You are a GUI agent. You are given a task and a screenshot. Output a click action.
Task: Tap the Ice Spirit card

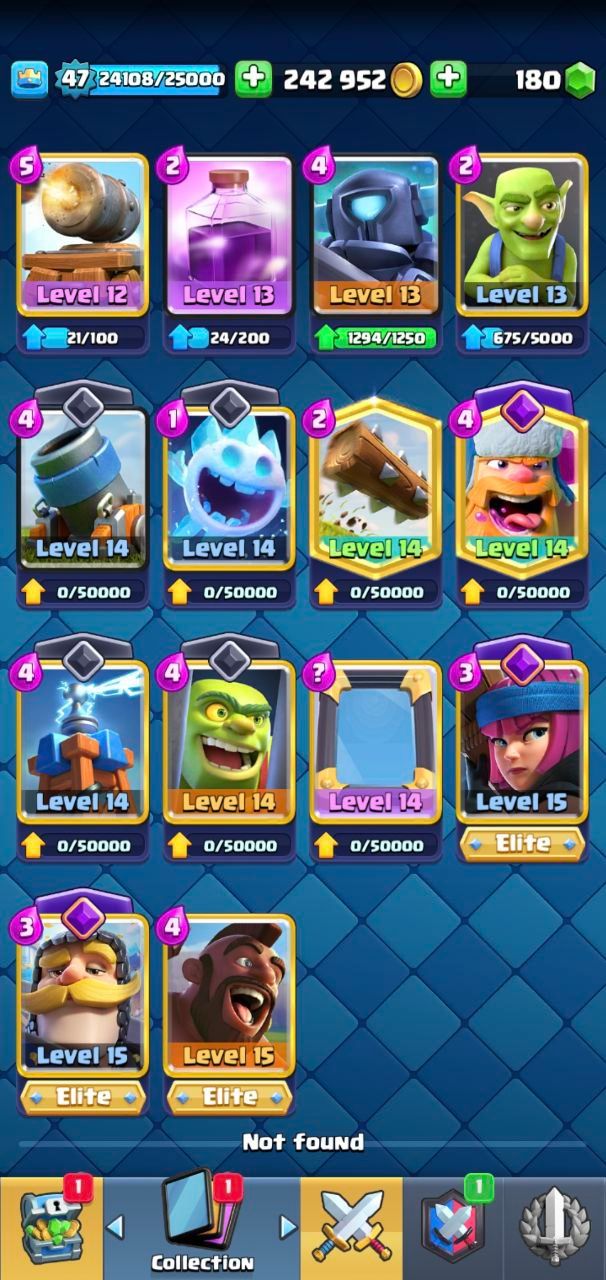click(x=229, y=488)
